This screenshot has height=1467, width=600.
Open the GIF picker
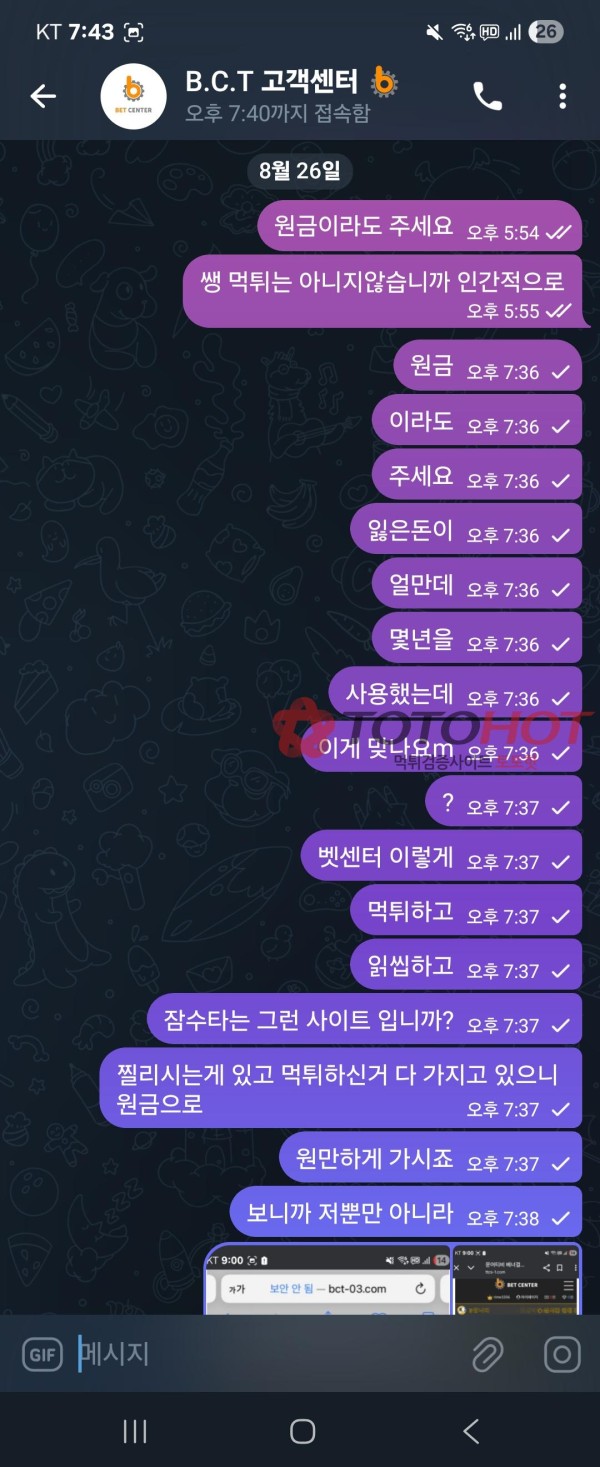click(42, 1355)
